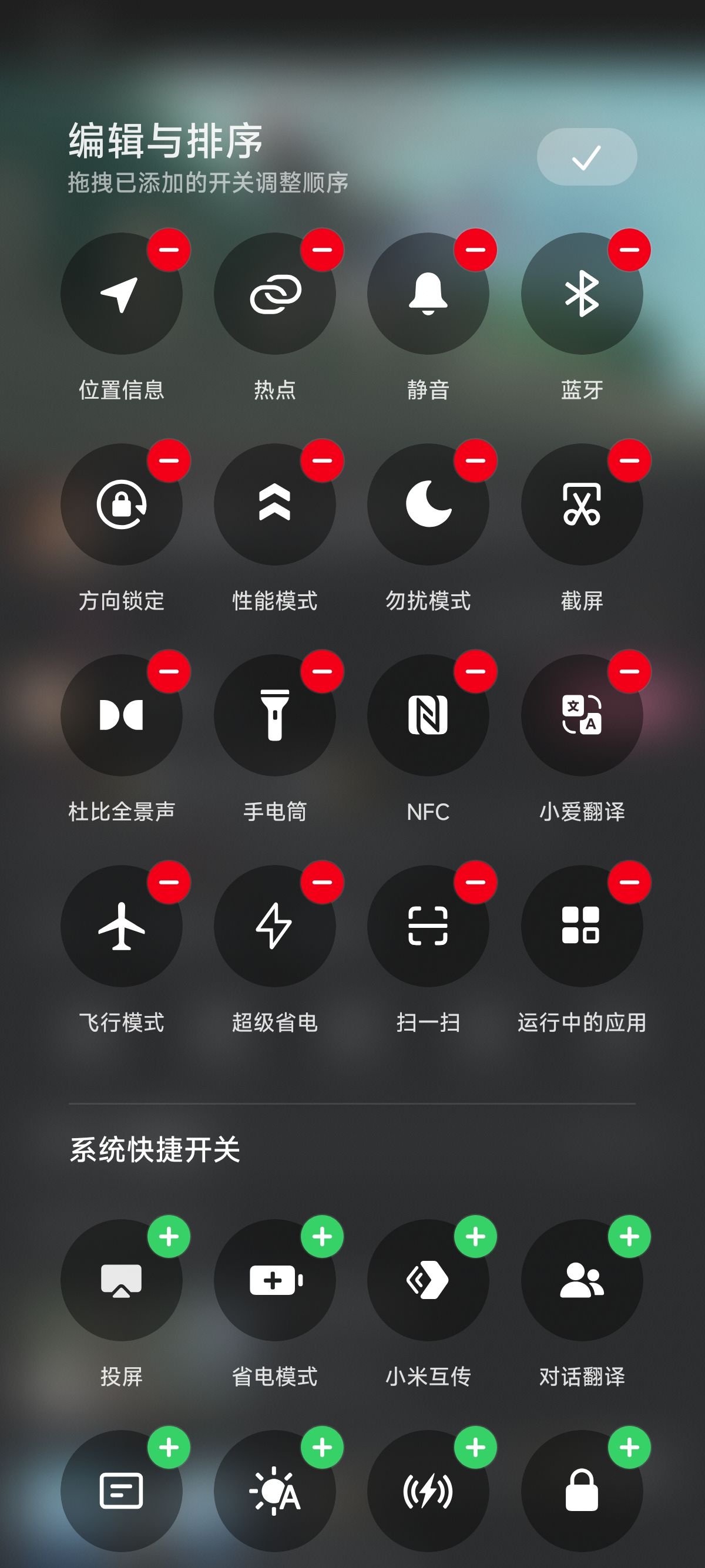Add 省电模式 to the panel
This screenshot has width=705, height=1568.
pyautogui.click(x=322, y=1236)
